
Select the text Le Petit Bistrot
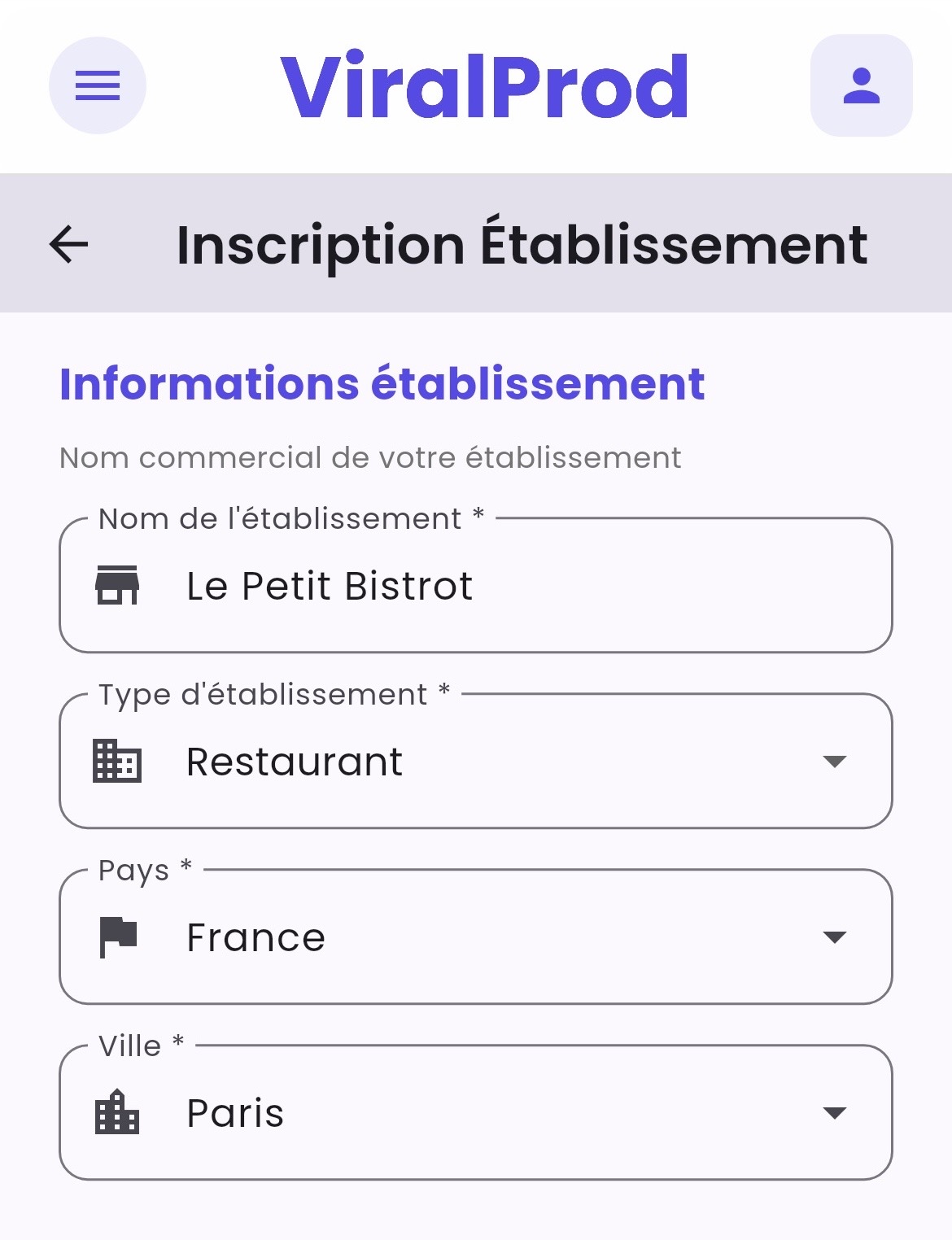pos(329,584)
